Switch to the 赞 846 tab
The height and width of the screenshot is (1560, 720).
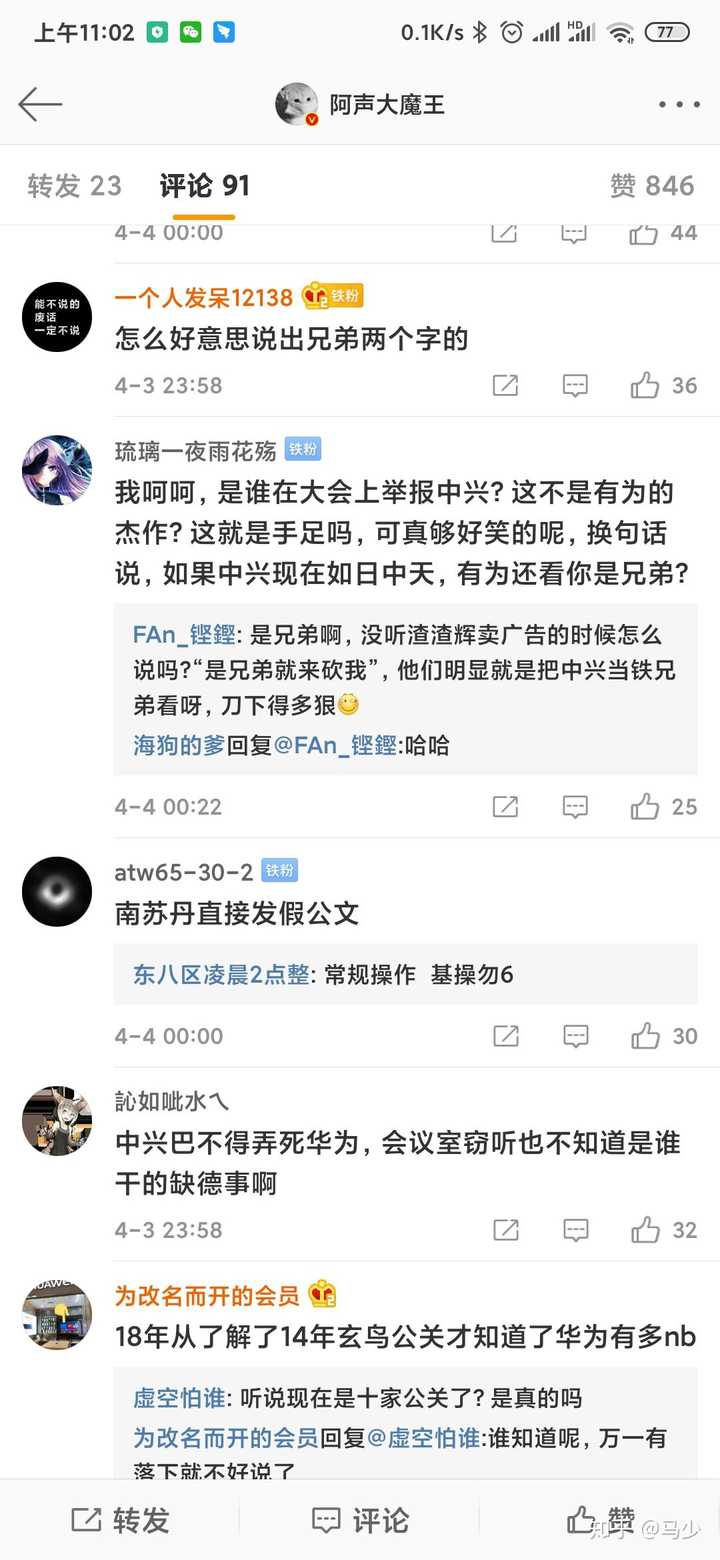tap(652, 186)
